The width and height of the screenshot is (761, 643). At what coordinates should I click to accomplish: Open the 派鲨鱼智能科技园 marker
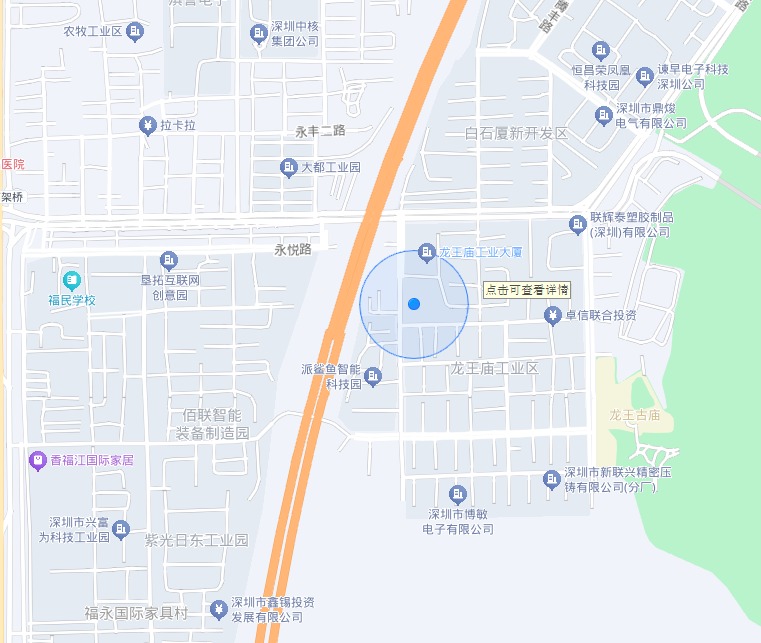pyautogui.click(x=373, y=376)
